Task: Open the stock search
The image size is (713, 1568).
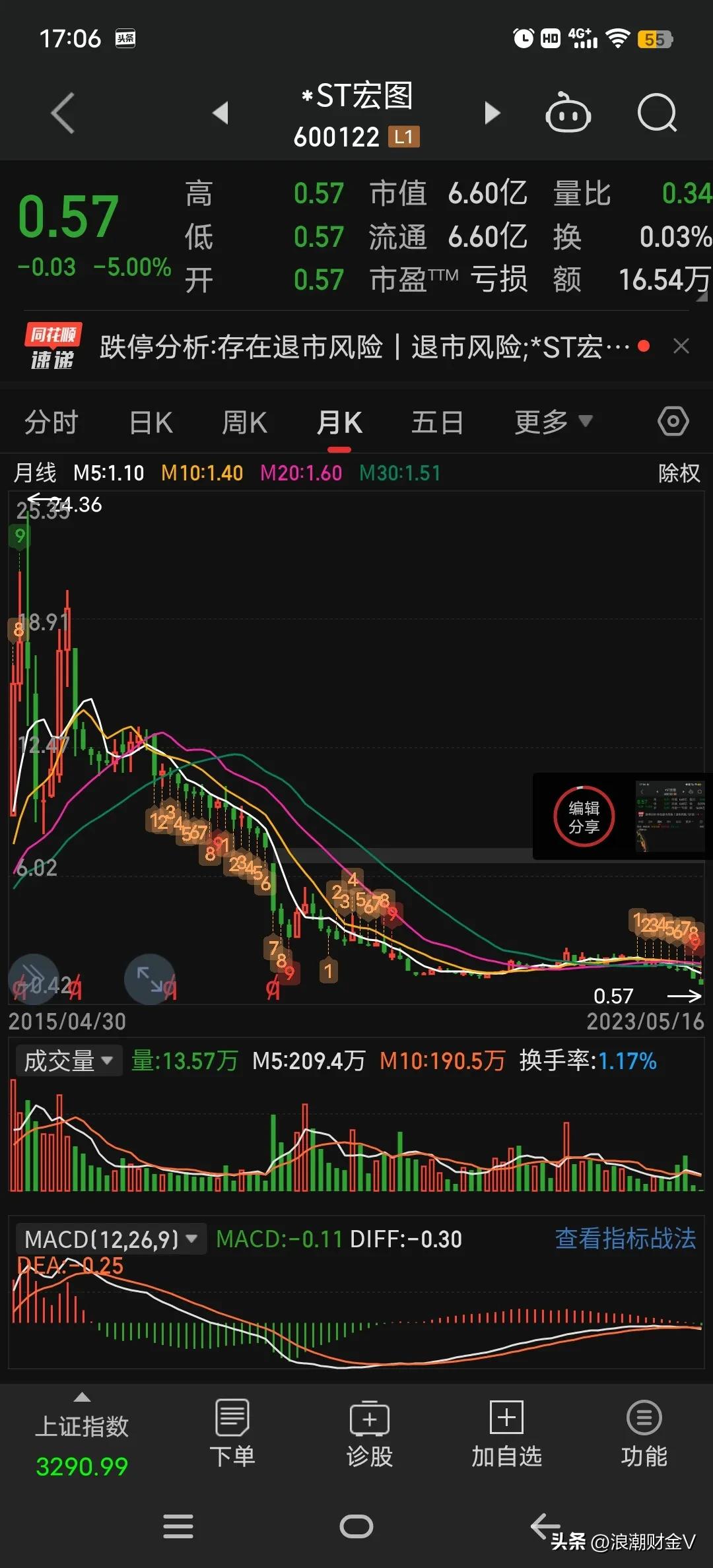Action: (658, 113)
